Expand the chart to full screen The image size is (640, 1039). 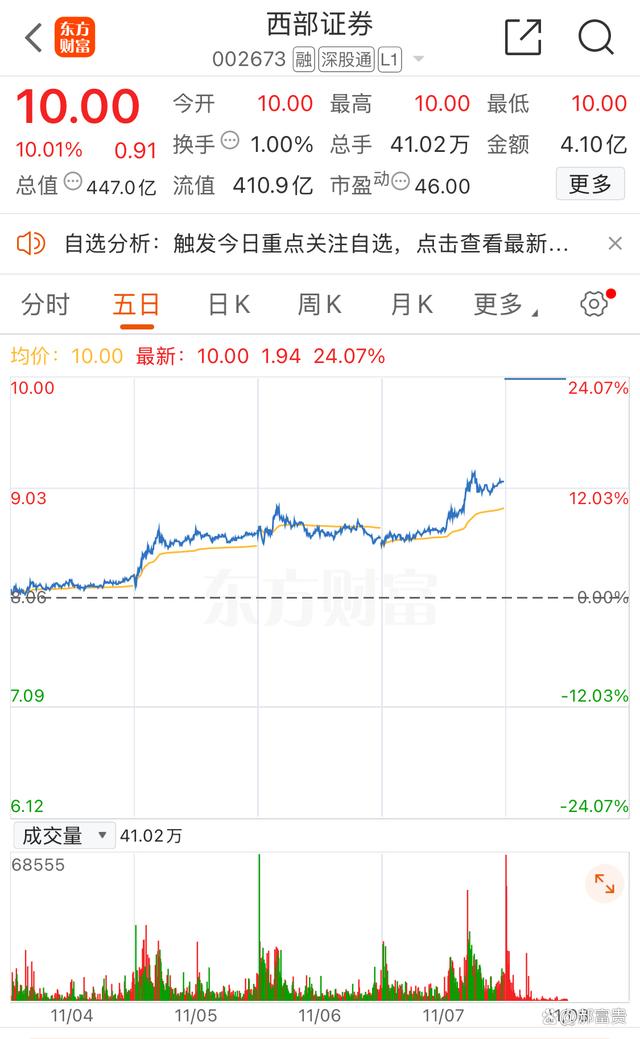coord(604,883)
